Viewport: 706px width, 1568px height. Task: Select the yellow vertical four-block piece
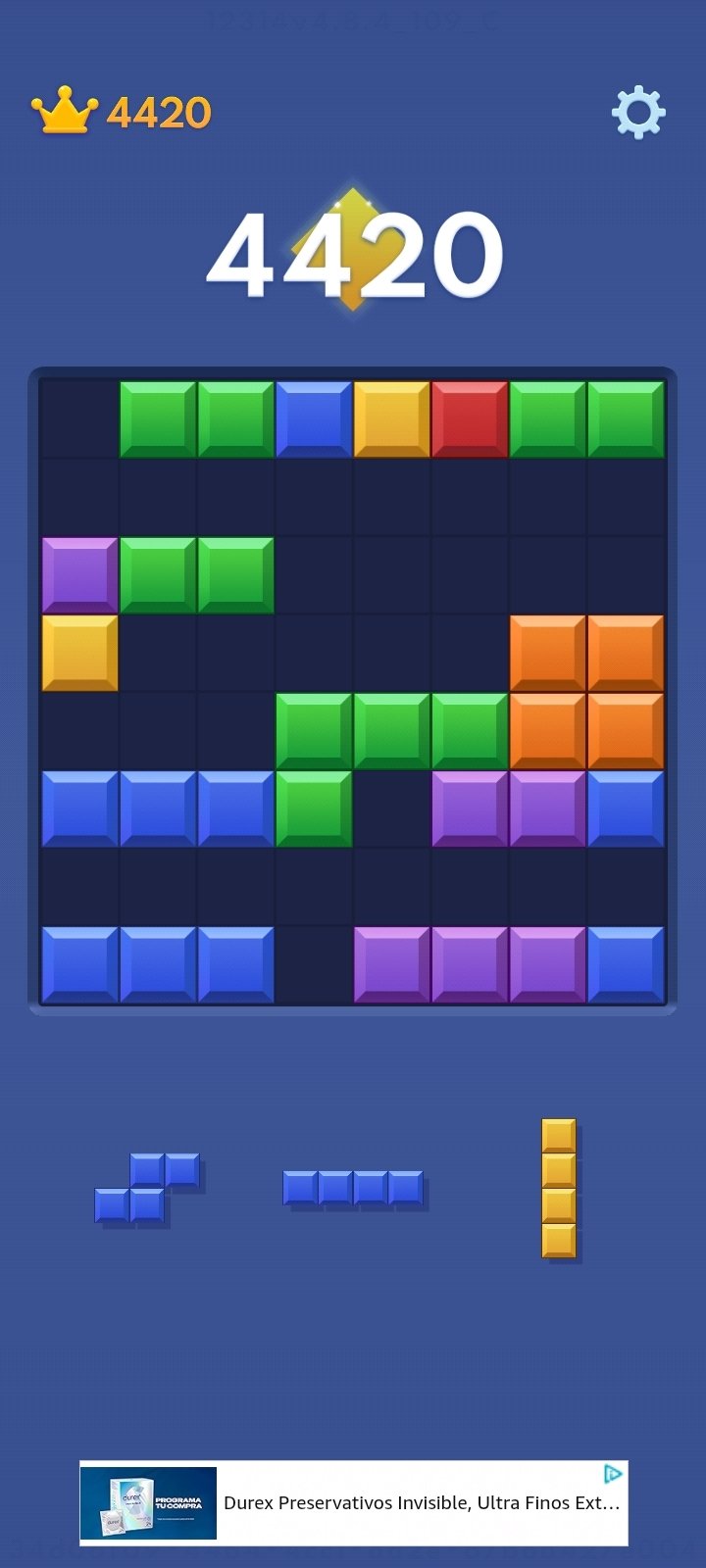pyautogui.click(x=559, y=1188)
